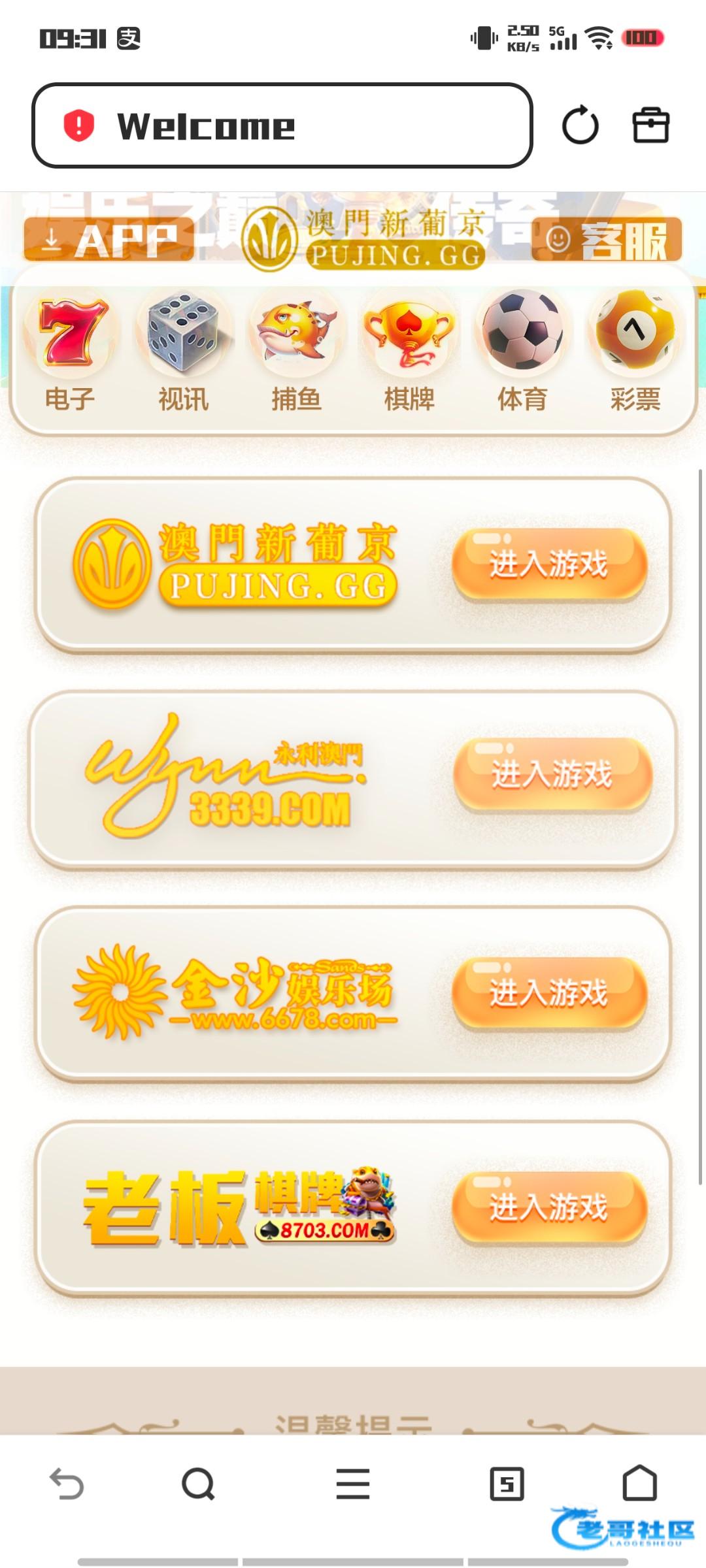
Task: Open browser search
Action: 198,1483
